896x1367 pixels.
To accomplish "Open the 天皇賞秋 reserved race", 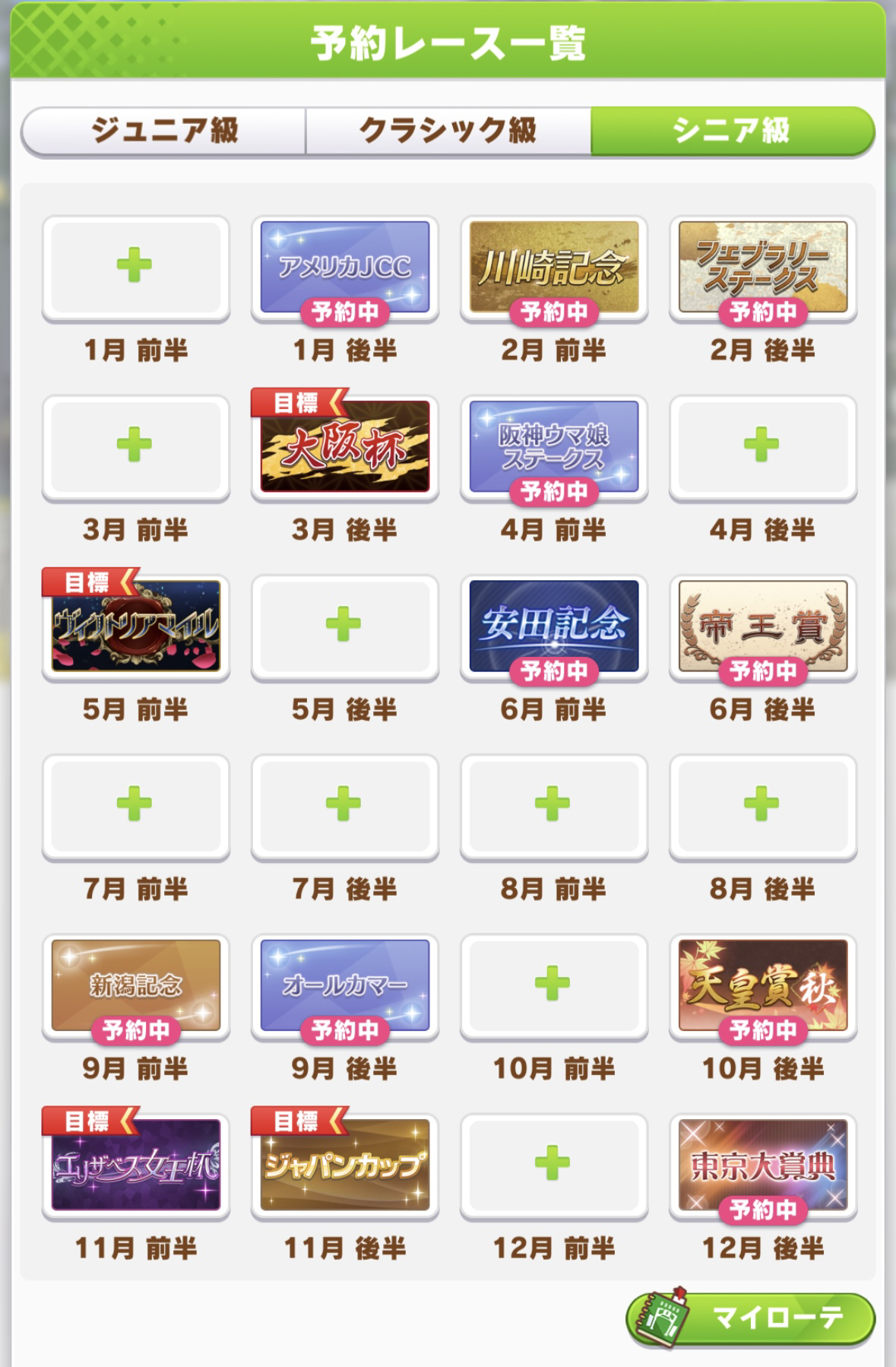I will pyautogui.click(x=761, y=987).
